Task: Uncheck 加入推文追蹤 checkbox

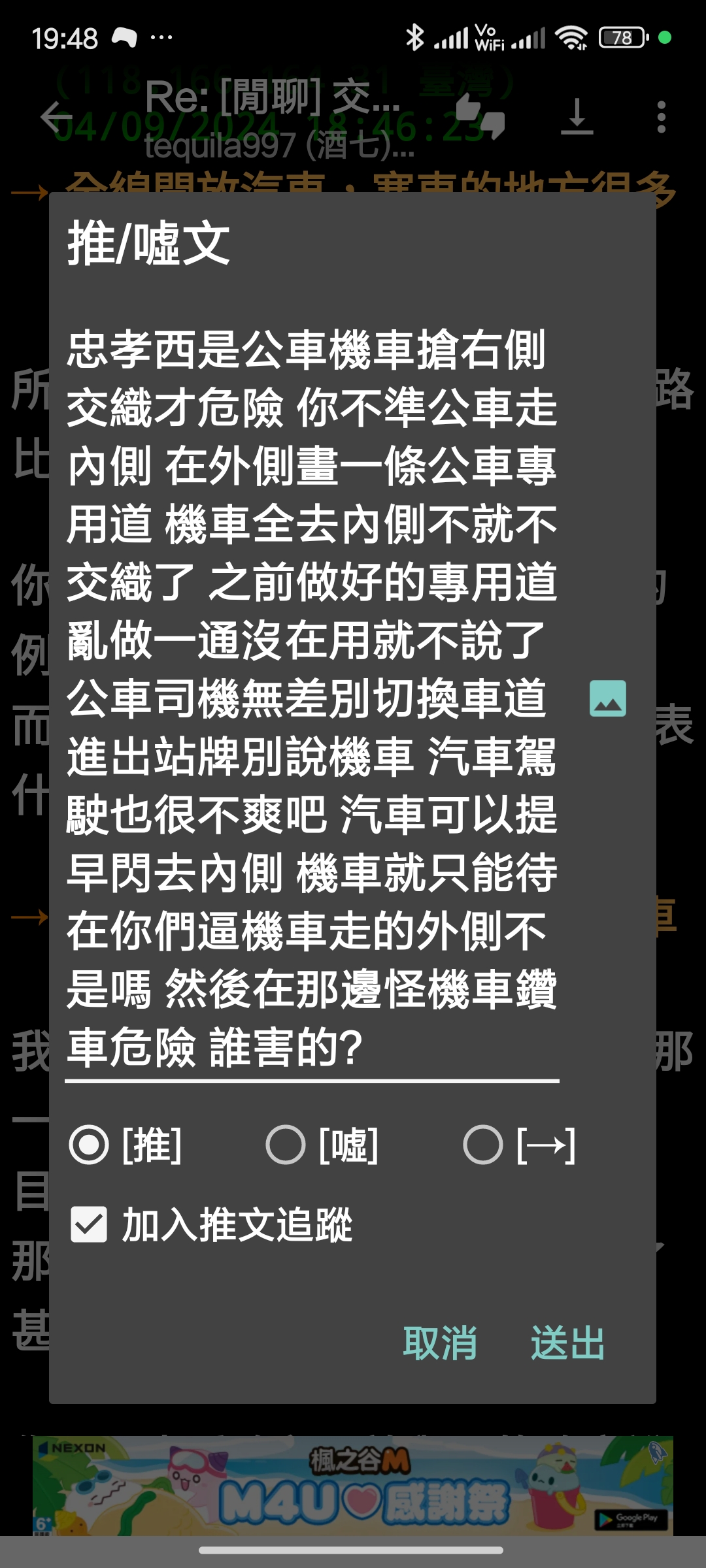Action: click(89, 1224)
